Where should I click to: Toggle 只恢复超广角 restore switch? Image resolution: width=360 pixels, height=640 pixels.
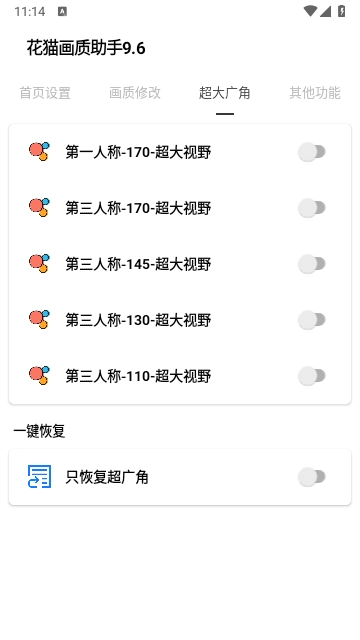(x=312, y=477)
